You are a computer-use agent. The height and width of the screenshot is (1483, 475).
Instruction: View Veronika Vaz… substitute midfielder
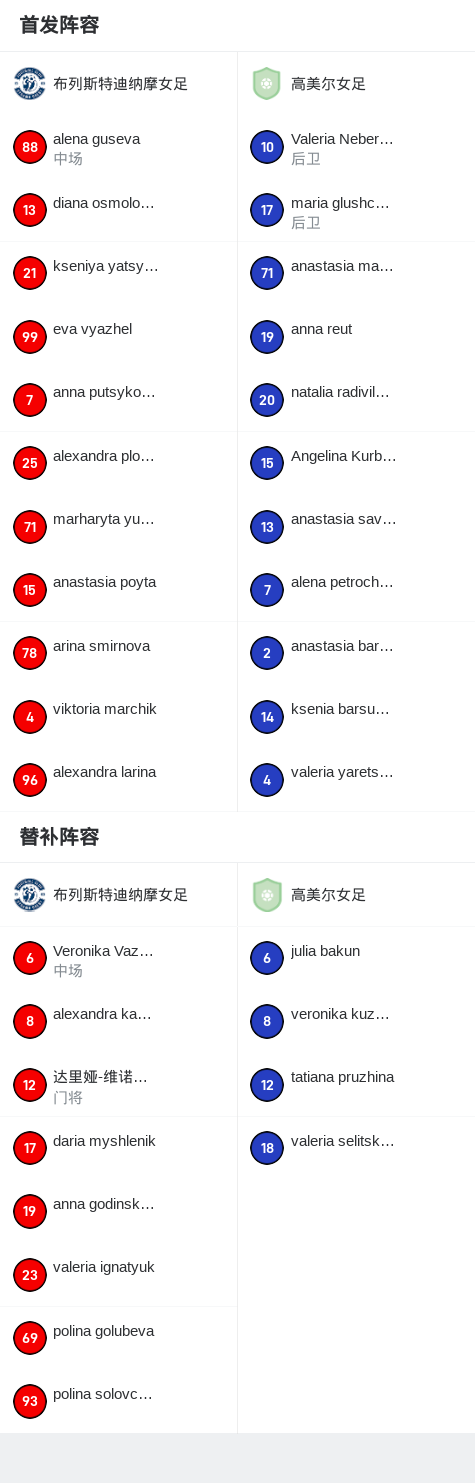118,959
